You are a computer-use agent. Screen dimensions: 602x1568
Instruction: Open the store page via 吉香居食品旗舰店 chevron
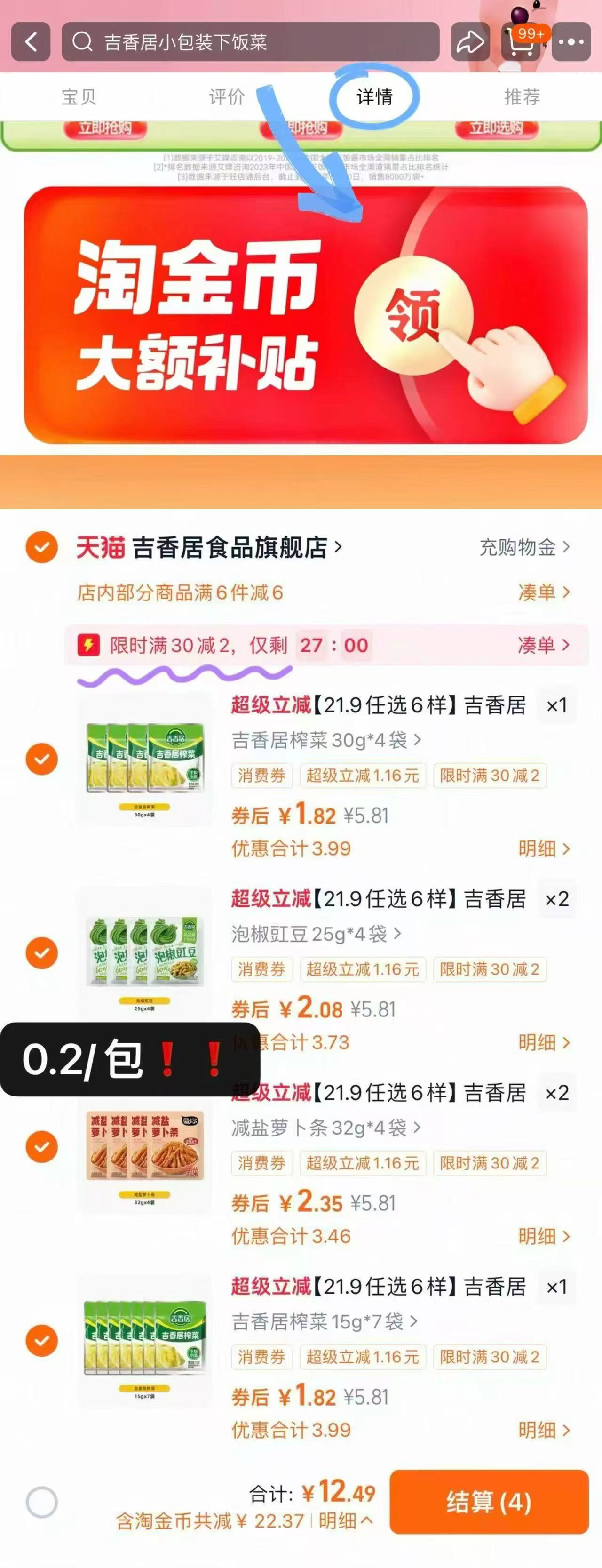click(x=338, y=546)
